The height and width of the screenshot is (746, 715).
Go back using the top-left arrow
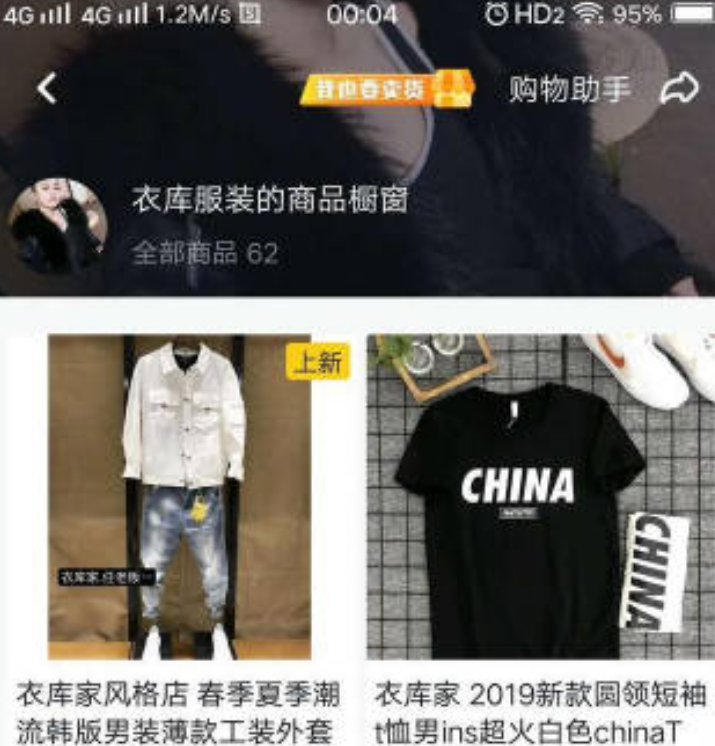[47, 88]
